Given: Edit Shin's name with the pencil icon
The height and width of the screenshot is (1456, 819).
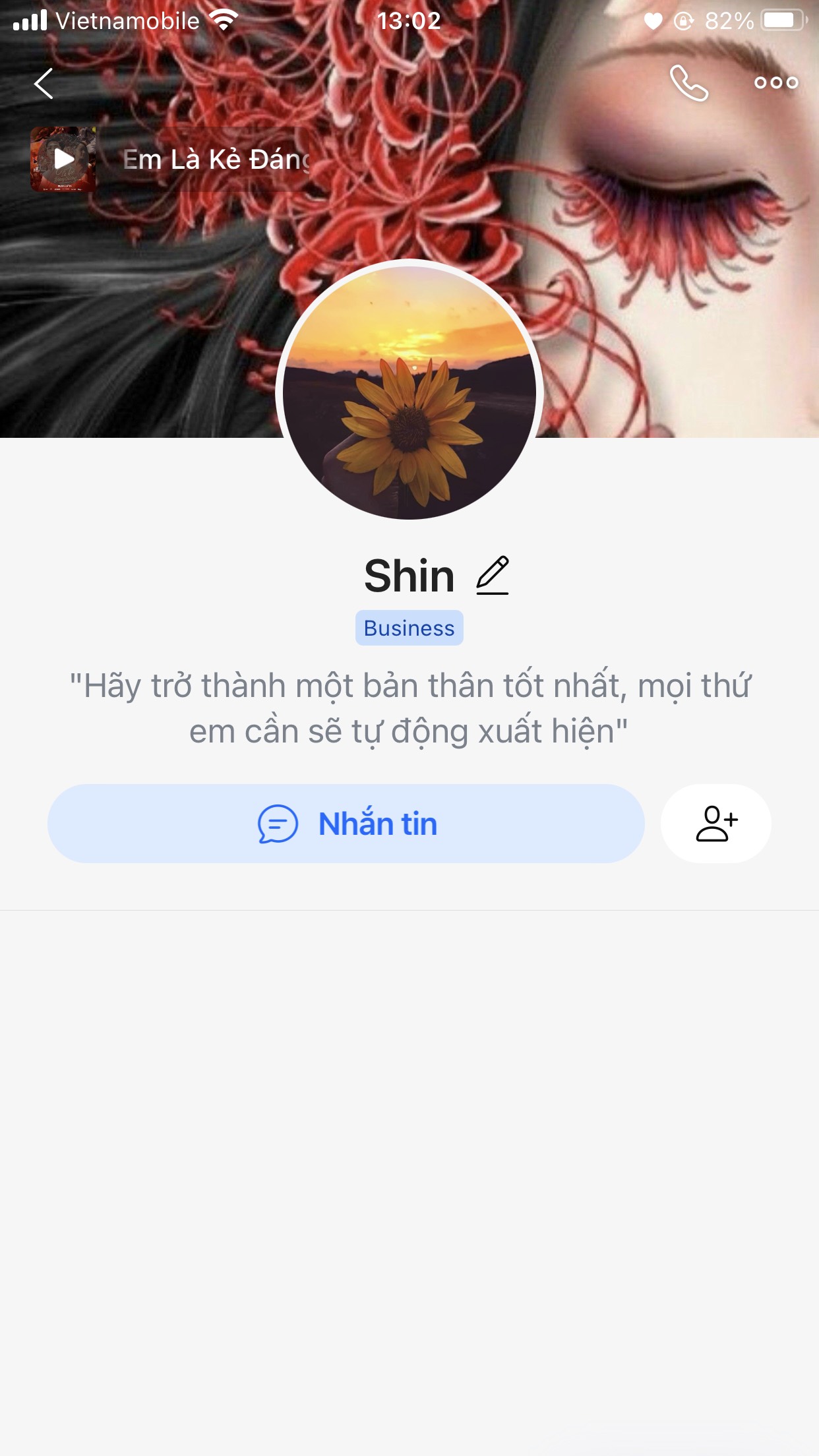Looking at the screenshot, I should [x=493, y=575].
